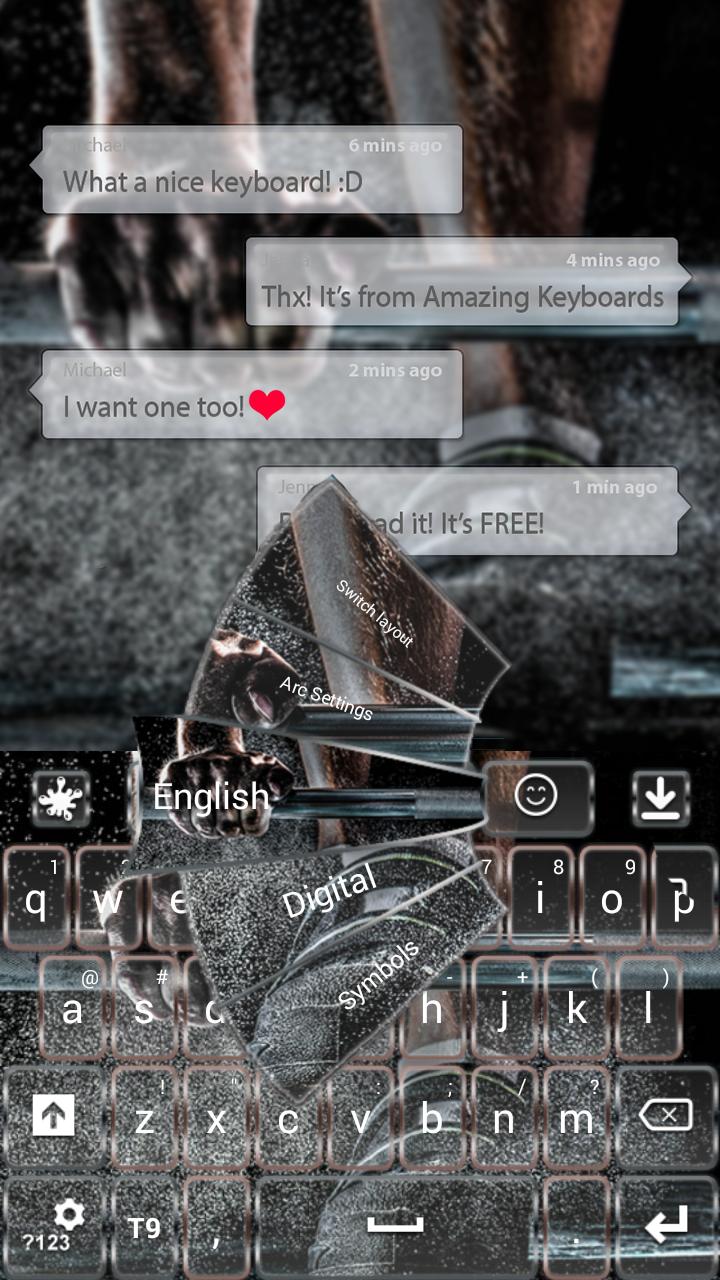
Task: Open the emoji smiley panel
Action: click(x=537, y=797)
